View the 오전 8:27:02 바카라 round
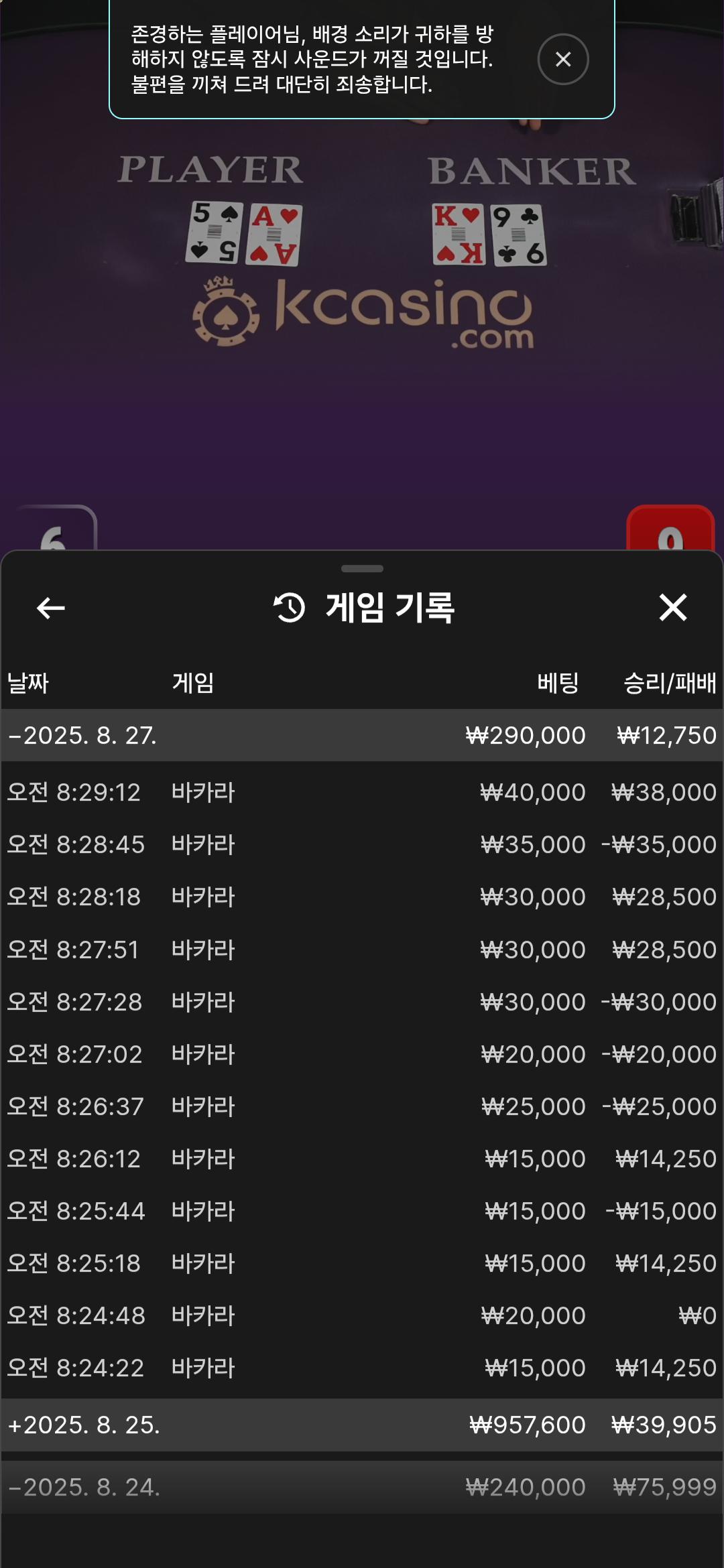Screen dimensions: 724x1568 pos(362,1054)
